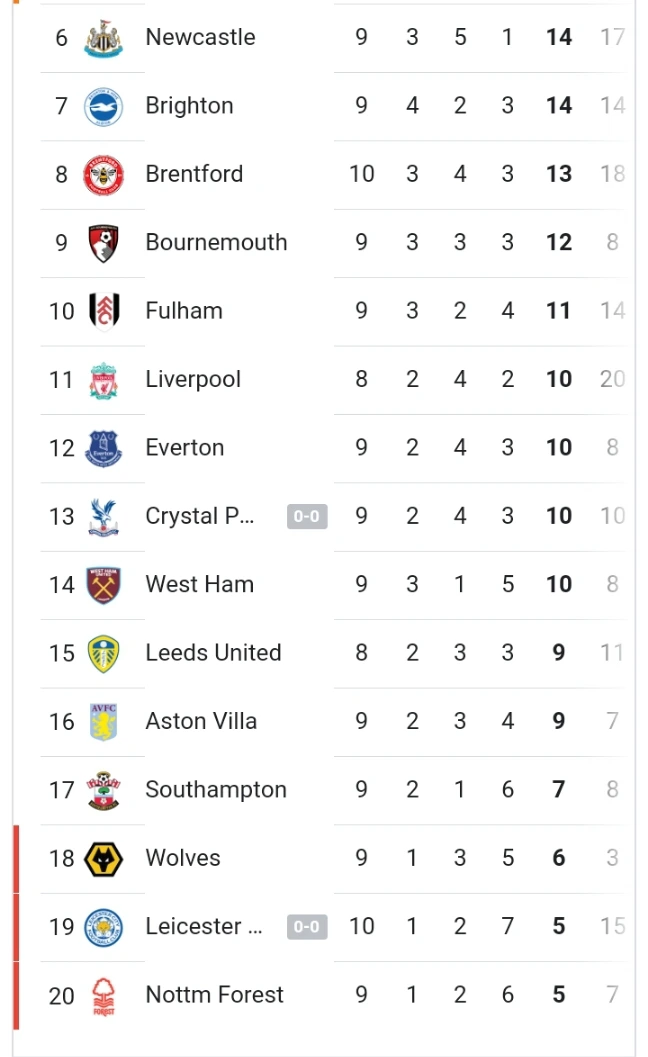Screen dimensions: 648x1057
Task: Open Bournemouth team details
Action: [324, 243]
